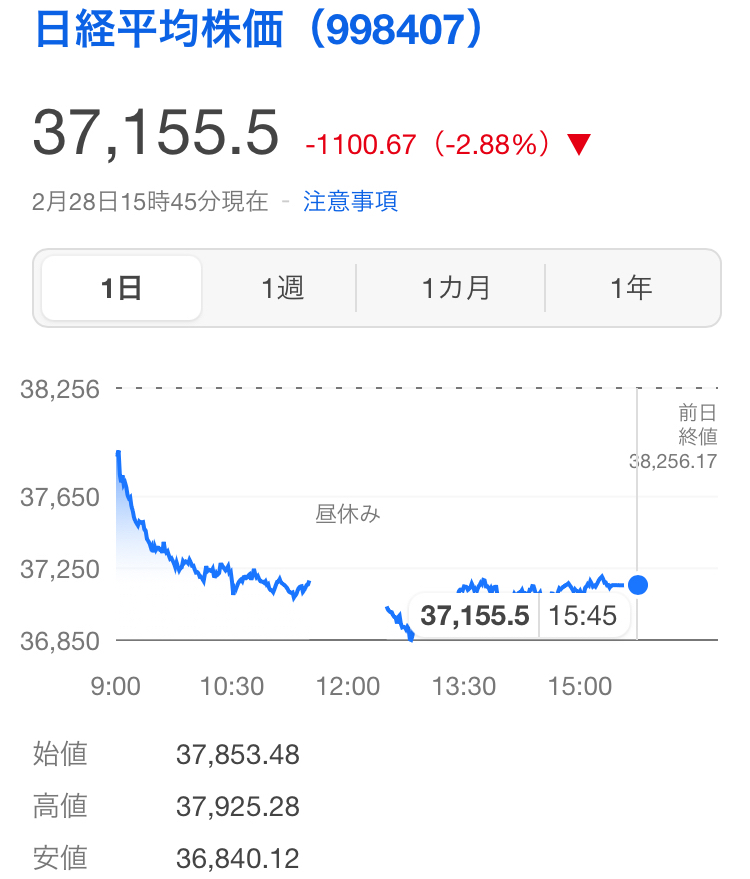Image resolution: width=750 pixels, height=879 pixels.
Task: Select the 1日 chart range
Action: tap(122, 288)
